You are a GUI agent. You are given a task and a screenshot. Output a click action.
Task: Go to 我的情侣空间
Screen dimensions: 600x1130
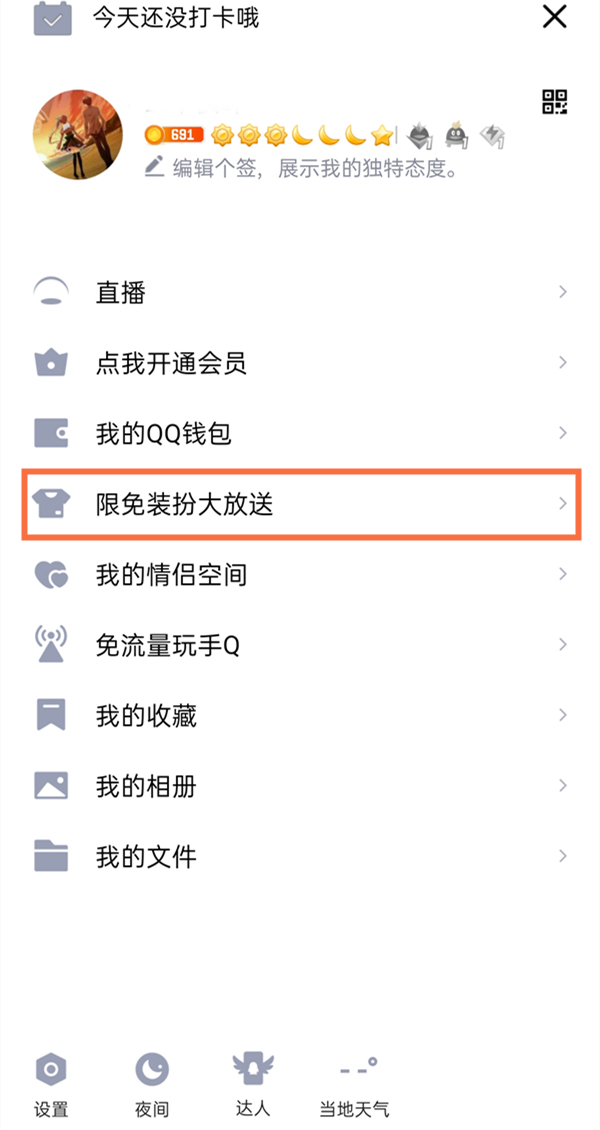point(300,575)
